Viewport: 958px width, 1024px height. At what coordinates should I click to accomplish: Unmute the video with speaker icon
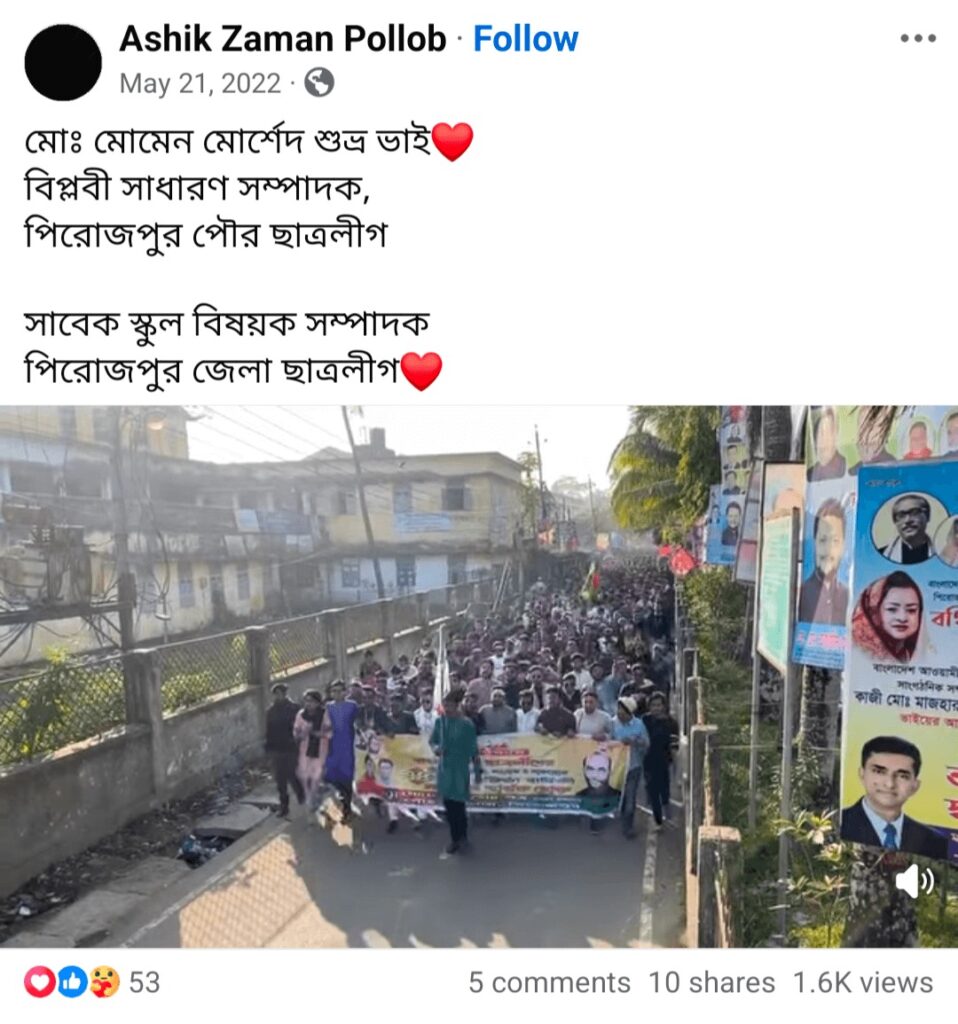[x=912, y=881]
